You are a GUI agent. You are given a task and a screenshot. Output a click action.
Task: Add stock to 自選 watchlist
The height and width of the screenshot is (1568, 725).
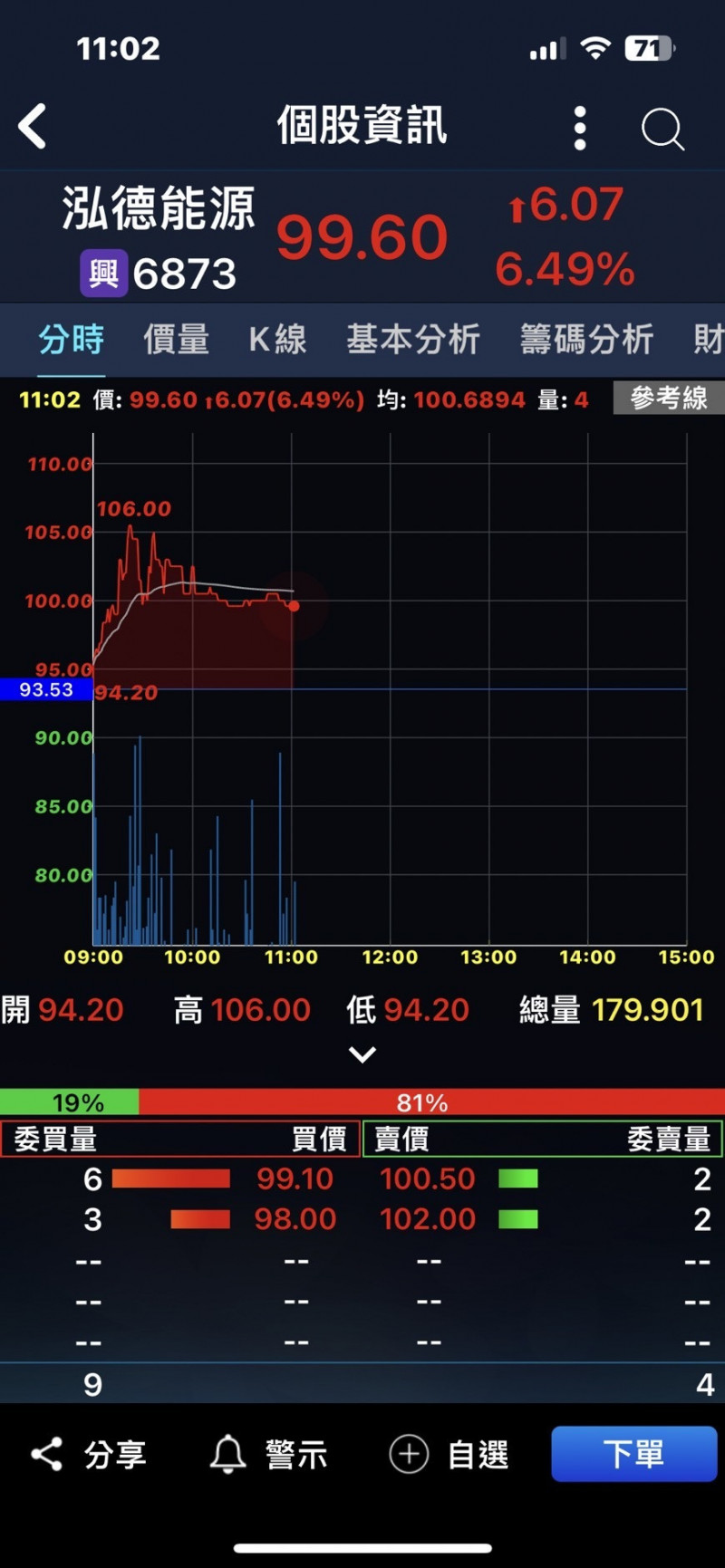[x=449, y=1455]
